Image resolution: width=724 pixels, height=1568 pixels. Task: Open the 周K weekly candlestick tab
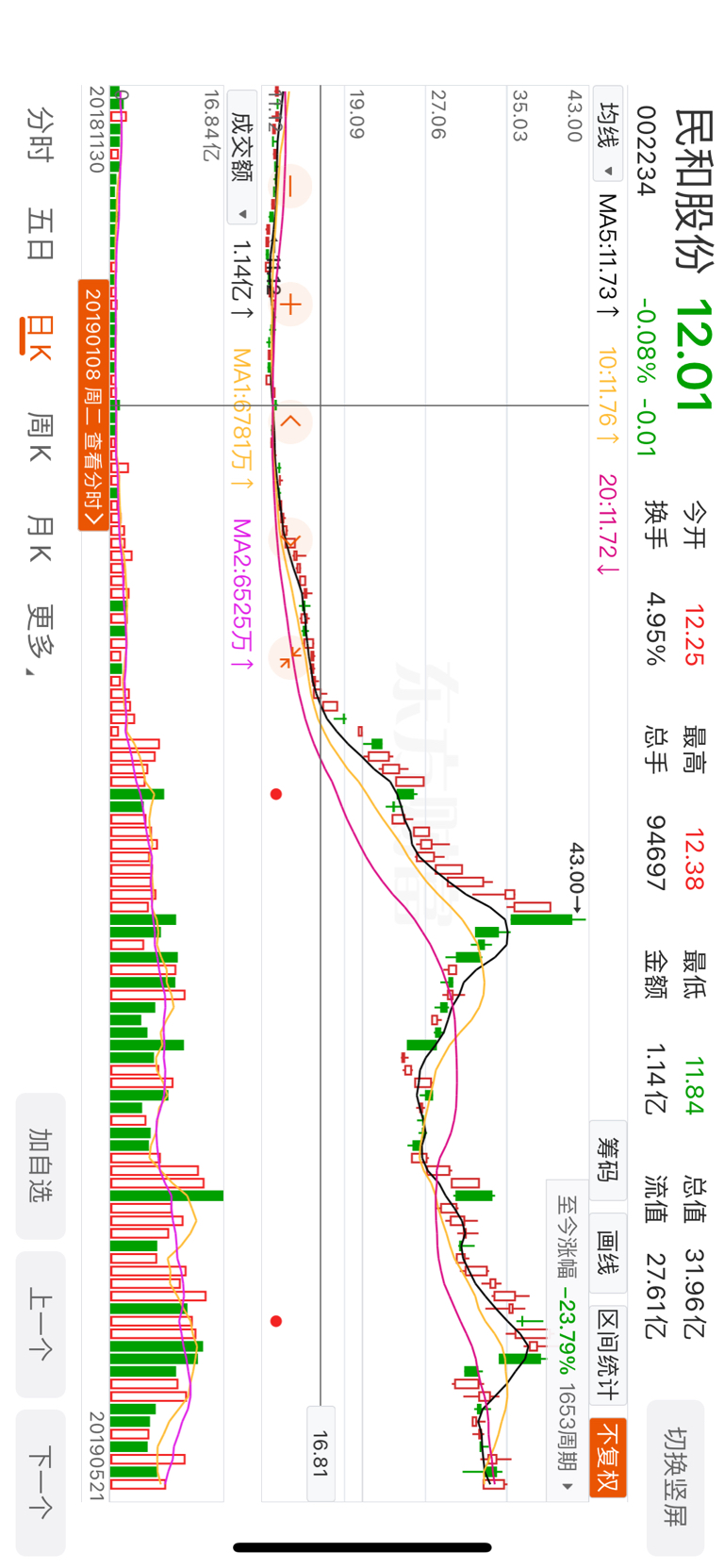point(40,437)
